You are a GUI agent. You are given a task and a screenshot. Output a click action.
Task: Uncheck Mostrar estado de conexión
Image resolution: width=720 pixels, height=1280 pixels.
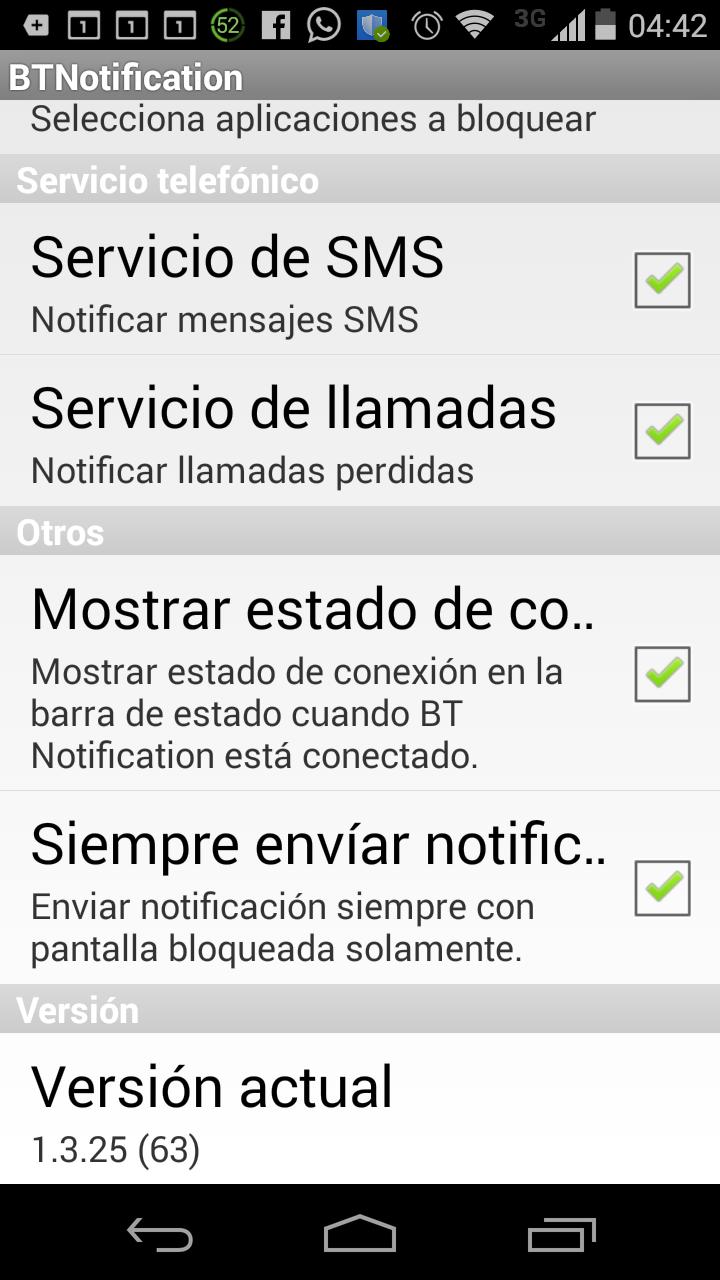662,673
